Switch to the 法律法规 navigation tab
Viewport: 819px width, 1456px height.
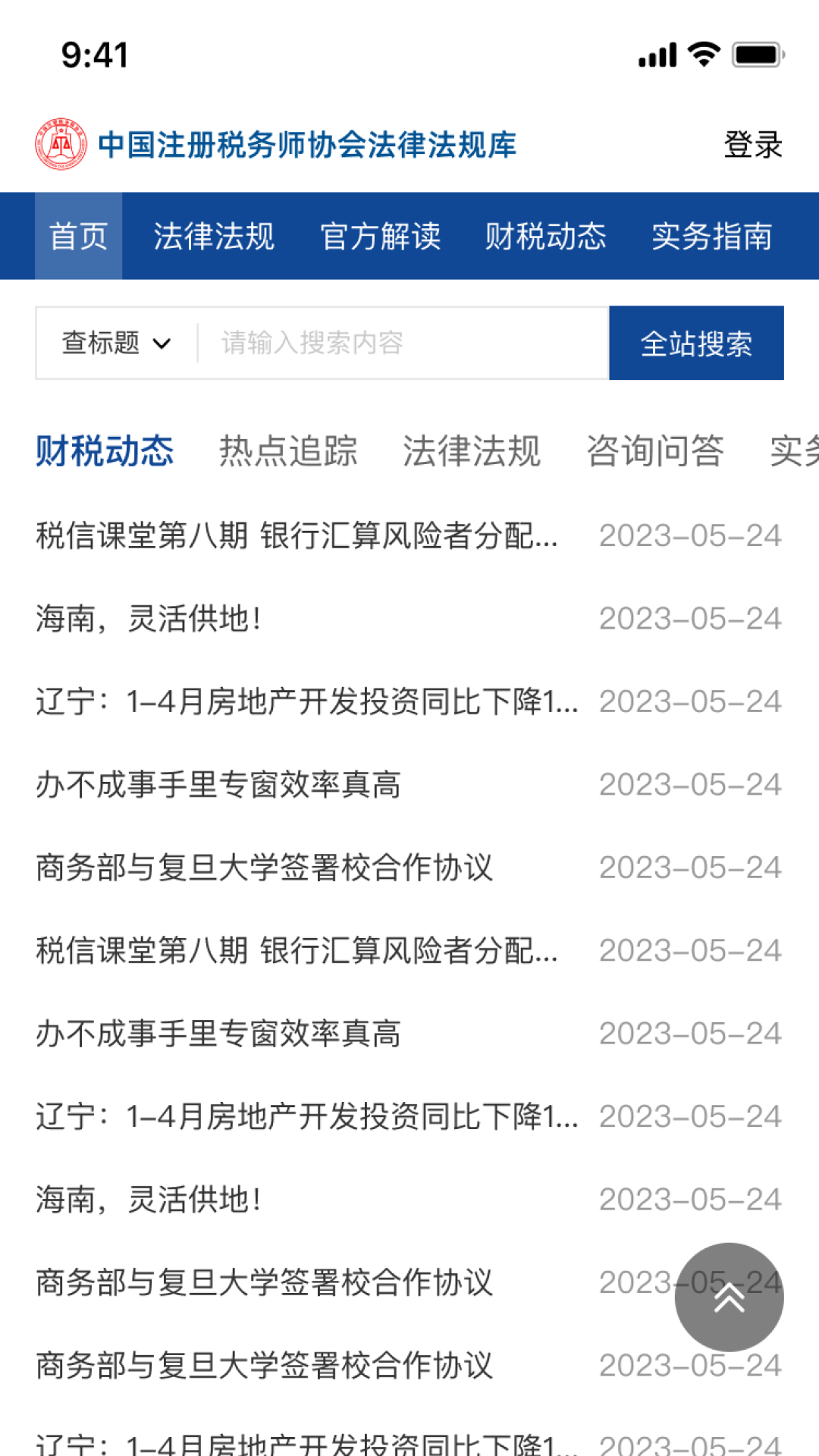214,236
